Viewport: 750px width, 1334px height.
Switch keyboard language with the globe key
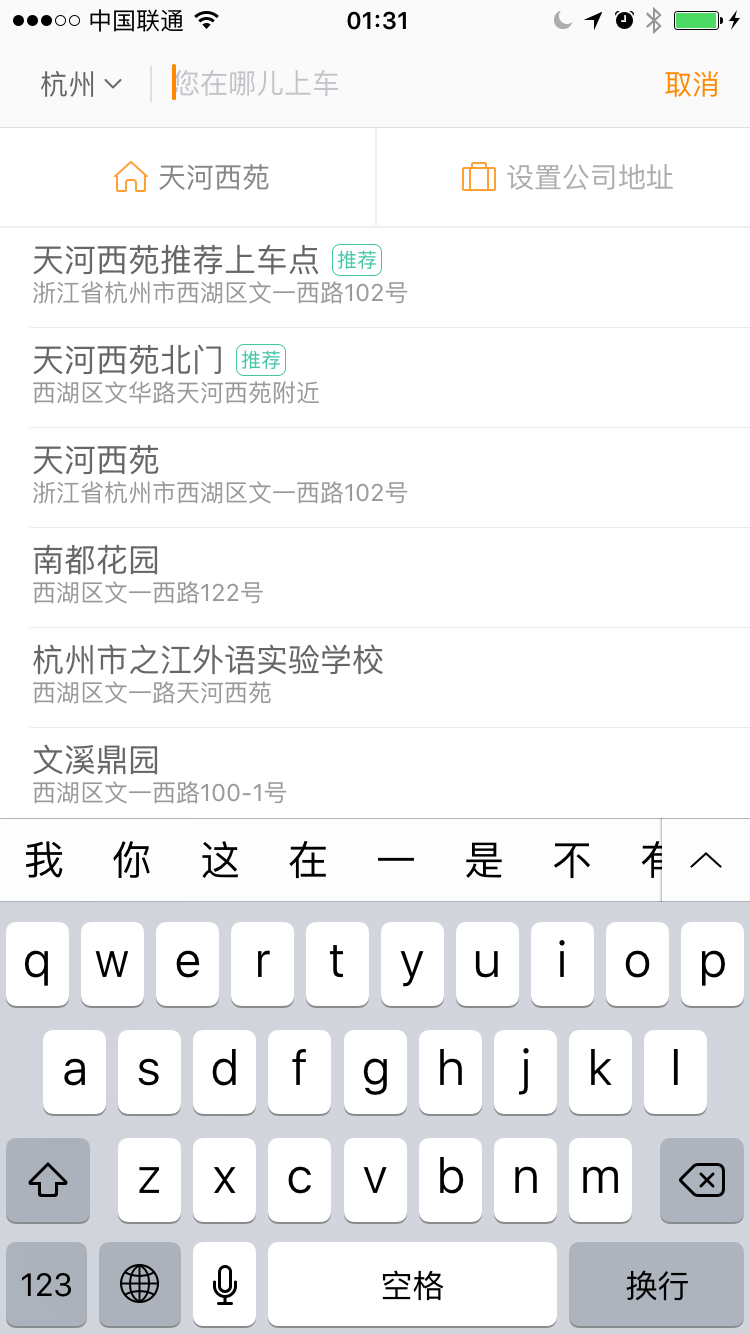click(140, 1283)
